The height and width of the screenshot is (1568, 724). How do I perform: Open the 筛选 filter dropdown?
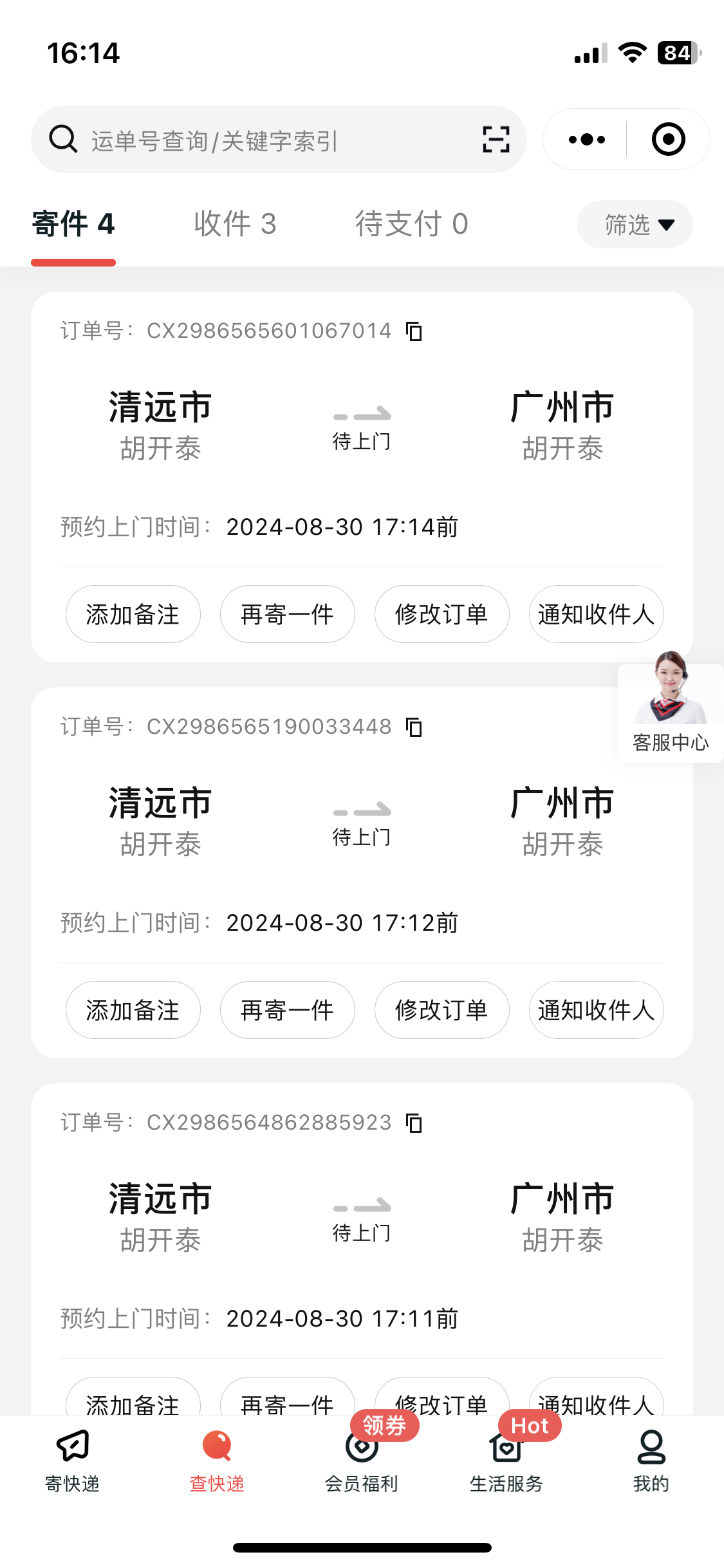[x=635, y=225]
